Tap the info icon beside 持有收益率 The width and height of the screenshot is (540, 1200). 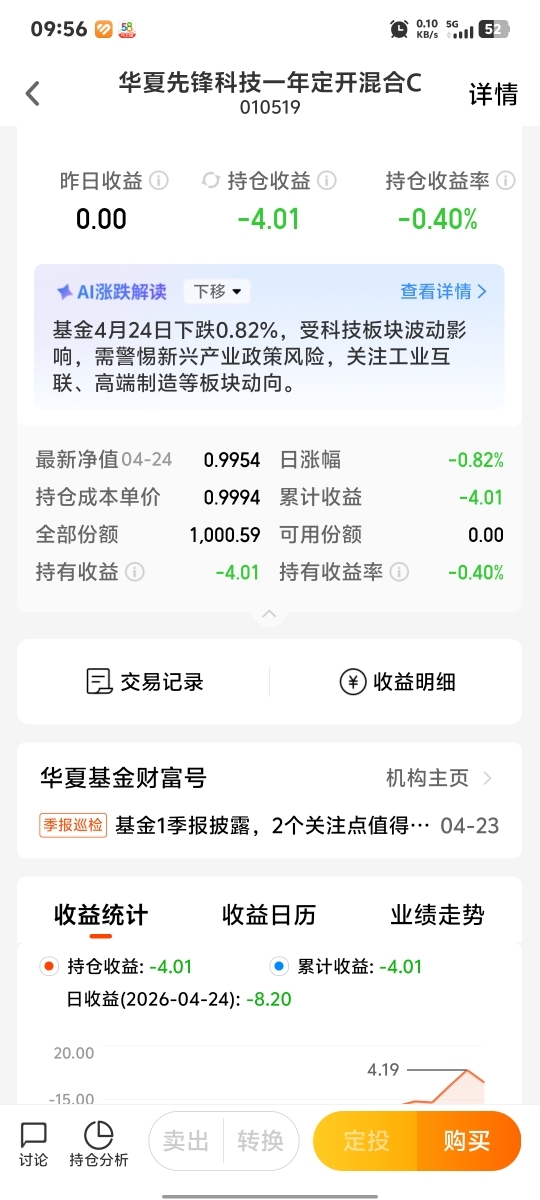point(399,572)
